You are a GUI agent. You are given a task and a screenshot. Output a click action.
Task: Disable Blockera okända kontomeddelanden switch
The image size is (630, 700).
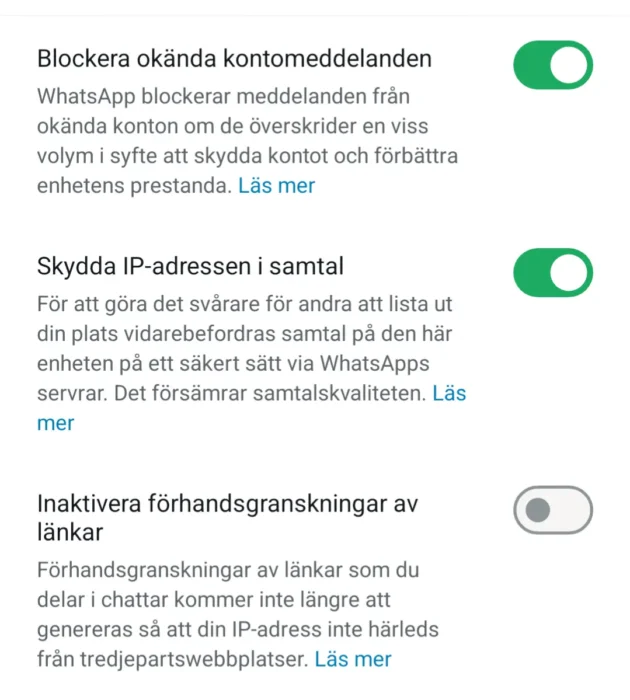point(553,65)
